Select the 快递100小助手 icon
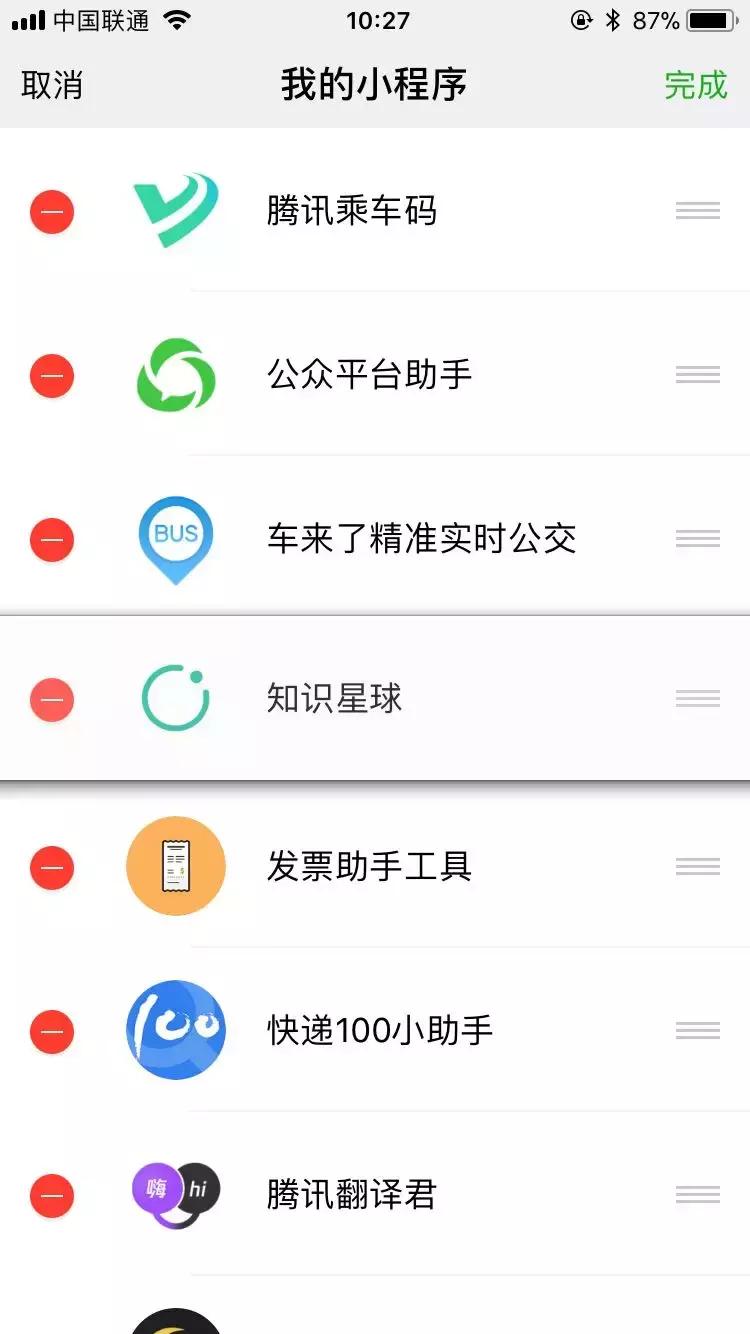 click(x=176, y=1030)
